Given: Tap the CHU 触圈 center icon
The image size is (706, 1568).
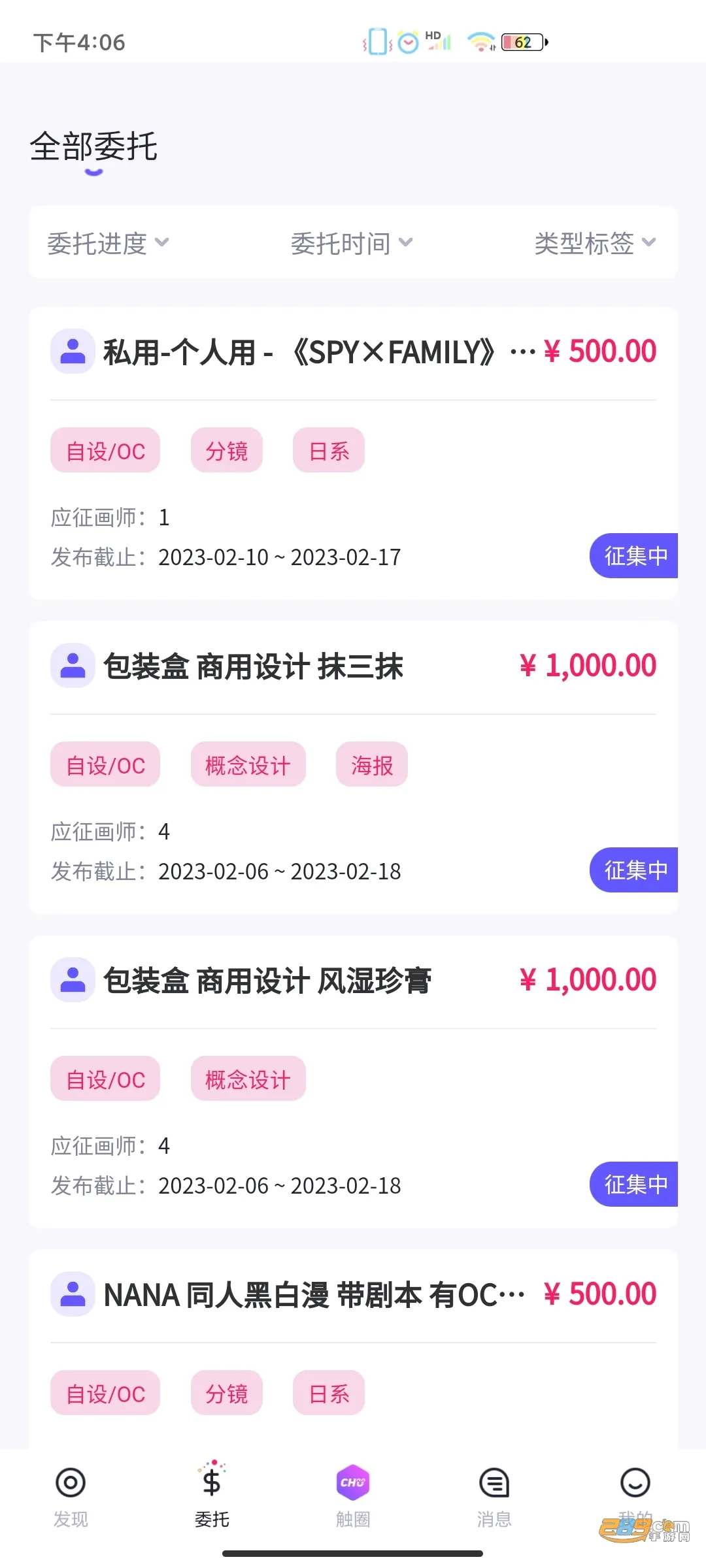Looking at the screenshot, I should coord(352,1484).
